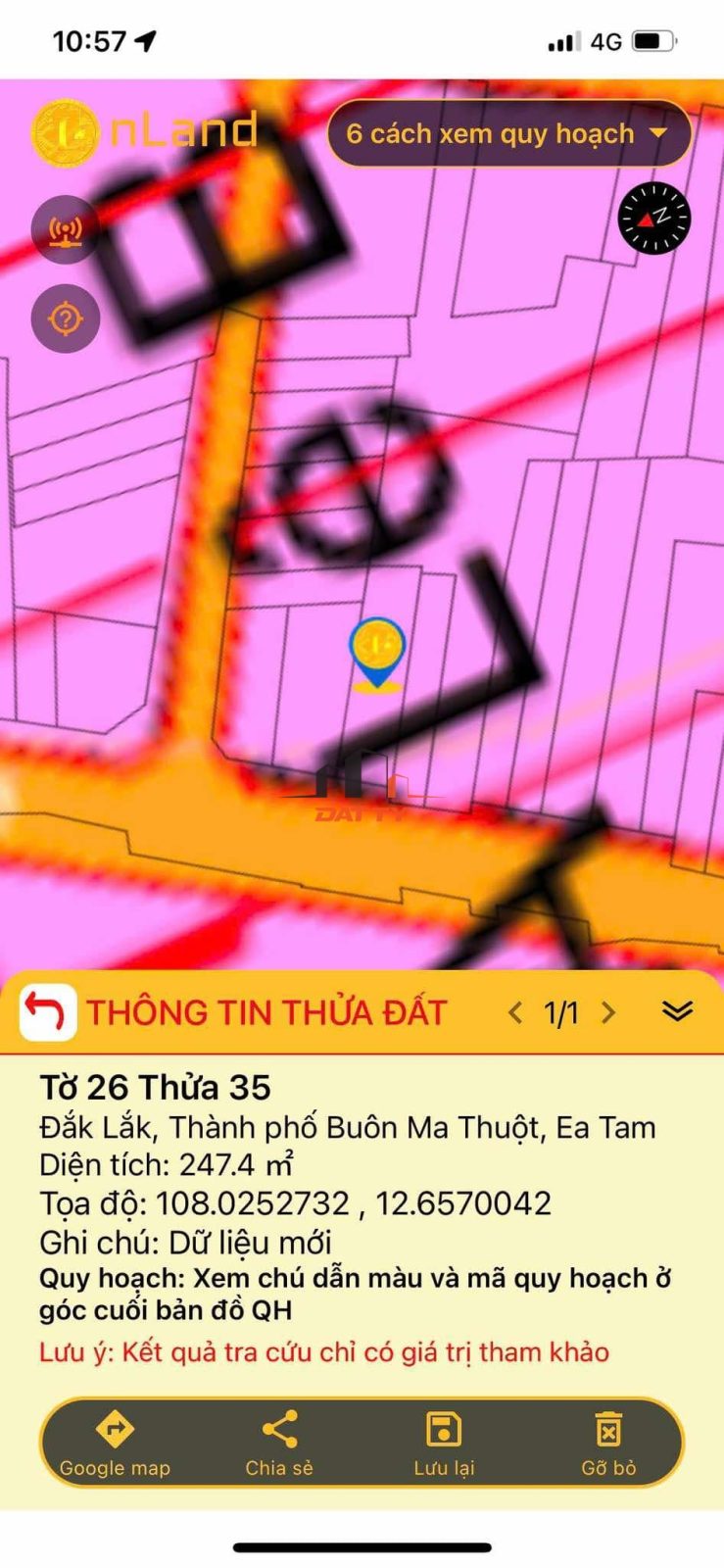Show the previous parcel result

point(515,1012)
